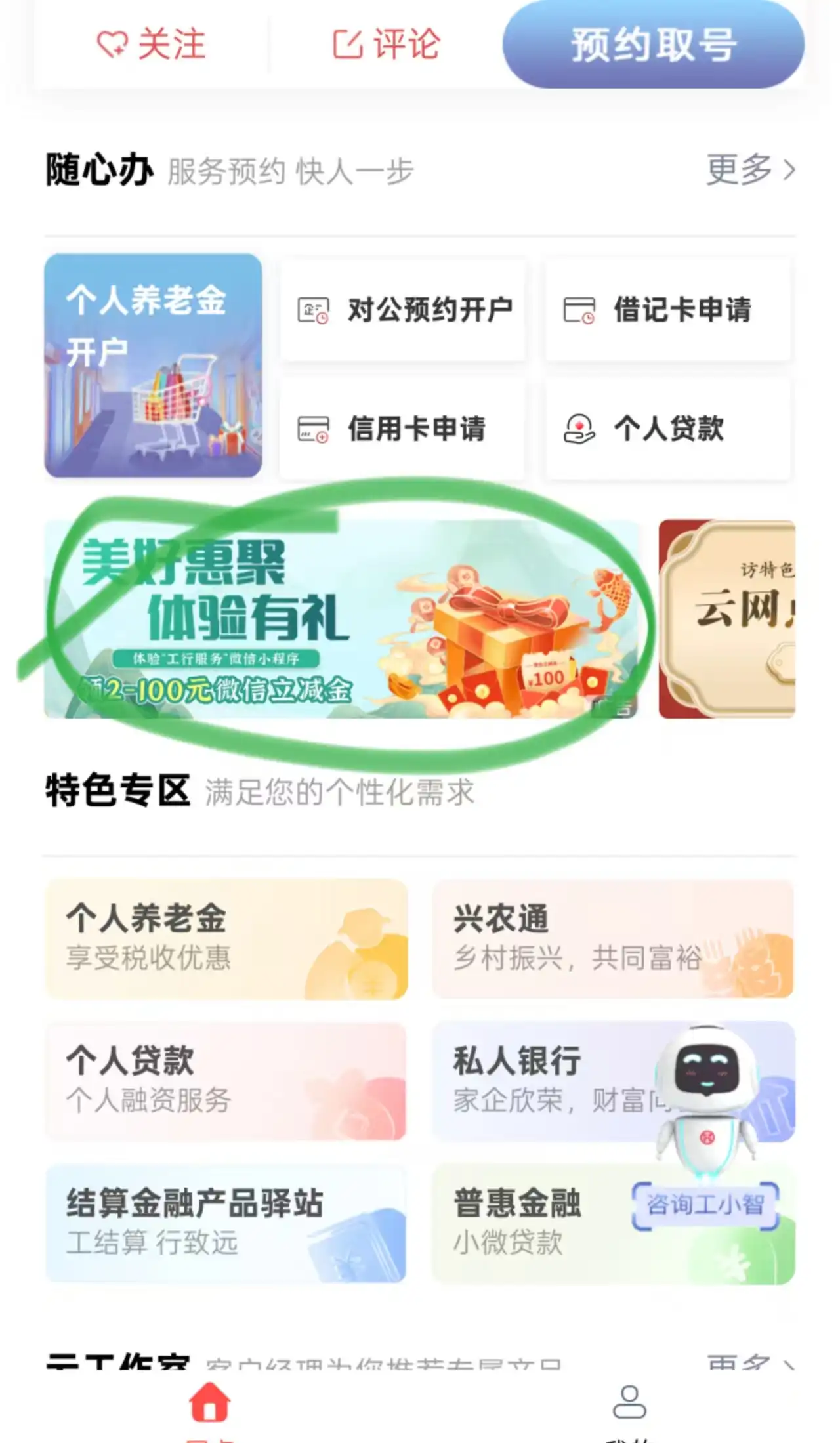Open the 个人养老金开户 card
Viewport: 840px width, 1443px height.
pyautogui.click(x=153, y=366)
